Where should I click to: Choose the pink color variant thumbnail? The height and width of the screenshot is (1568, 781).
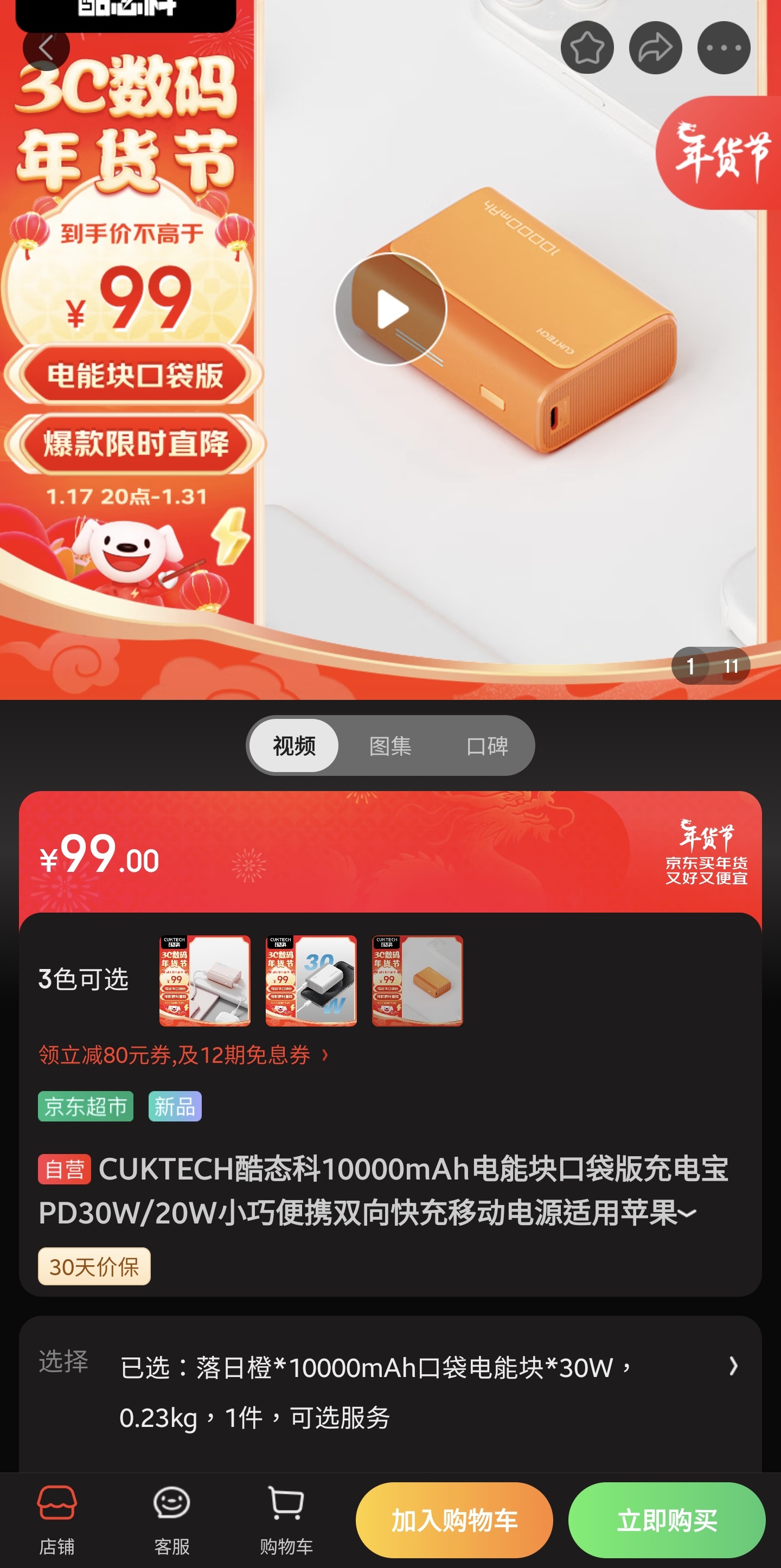pyautogui.click(x=204, y=980)
